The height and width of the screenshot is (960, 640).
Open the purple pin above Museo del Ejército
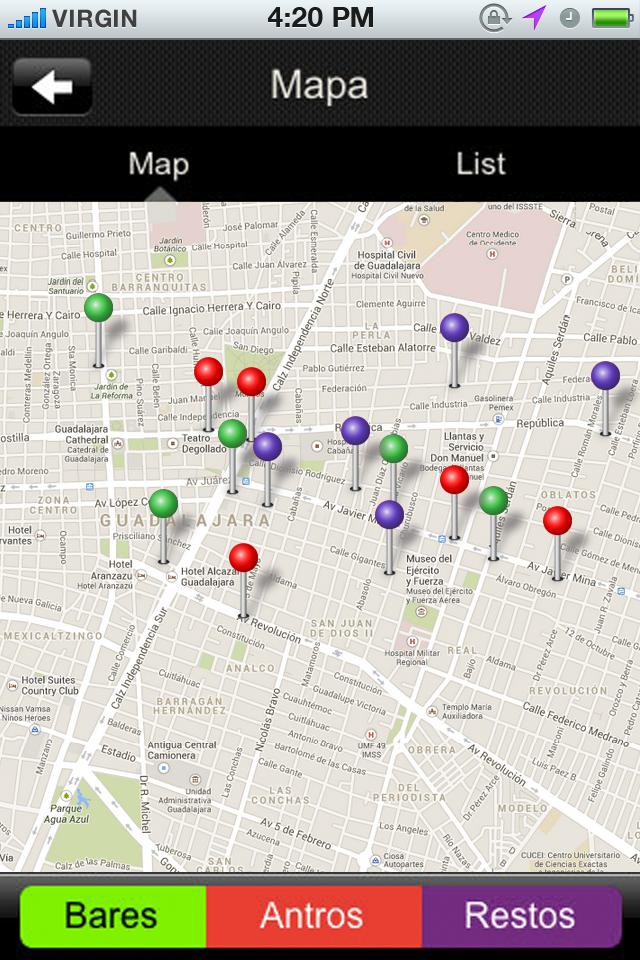(389, 515)
